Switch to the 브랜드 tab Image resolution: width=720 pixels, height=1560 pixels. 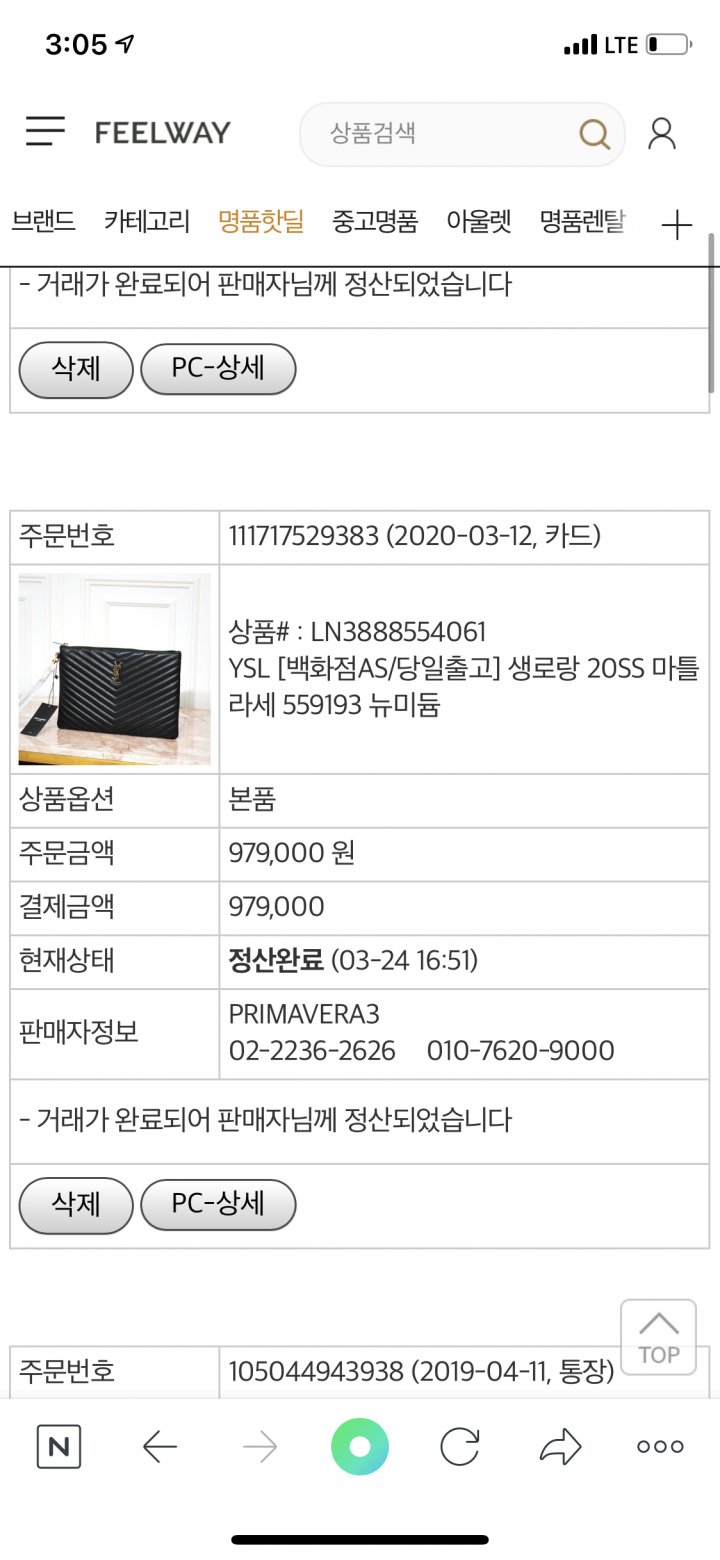point(44,221)
